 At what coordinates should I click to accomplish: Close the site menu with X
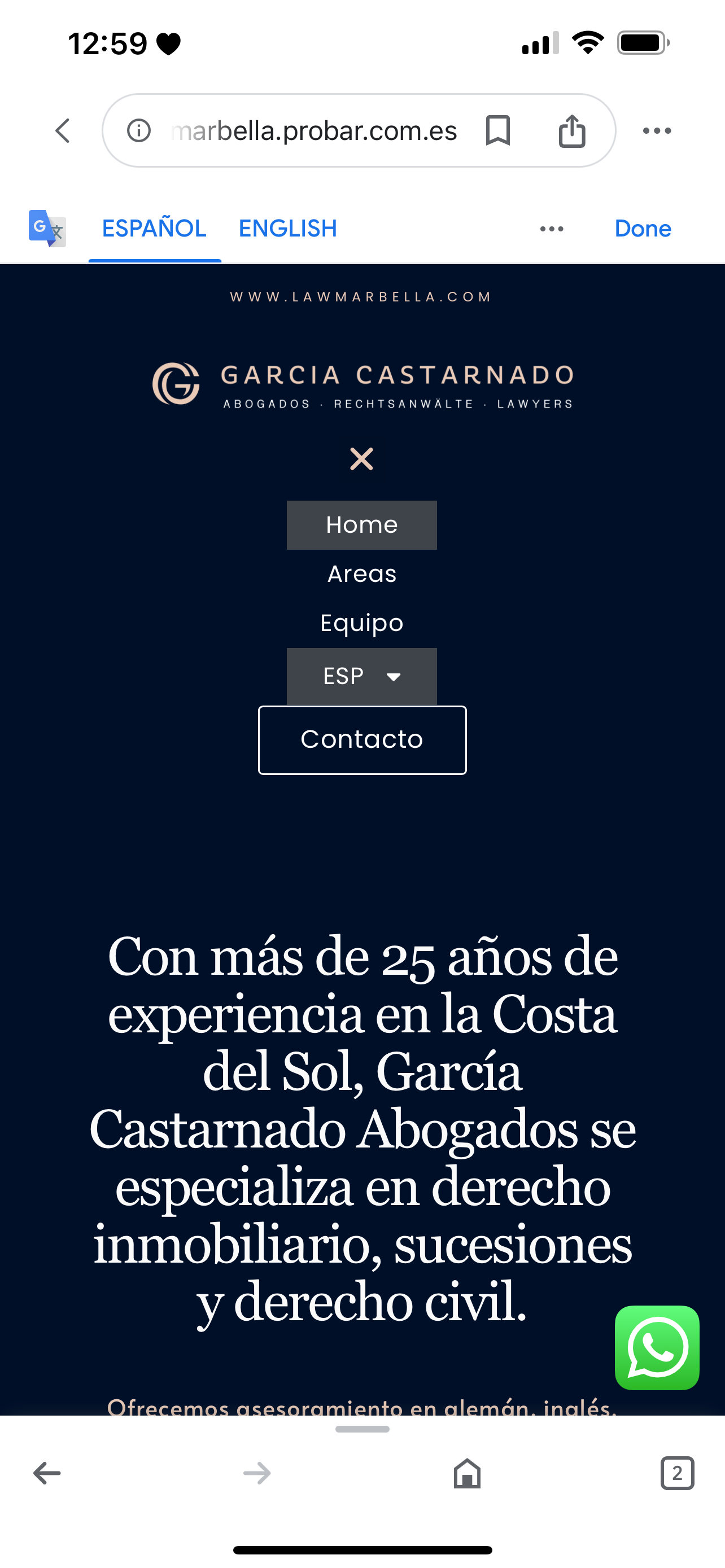pyautogui.click(x=361, y=459)
